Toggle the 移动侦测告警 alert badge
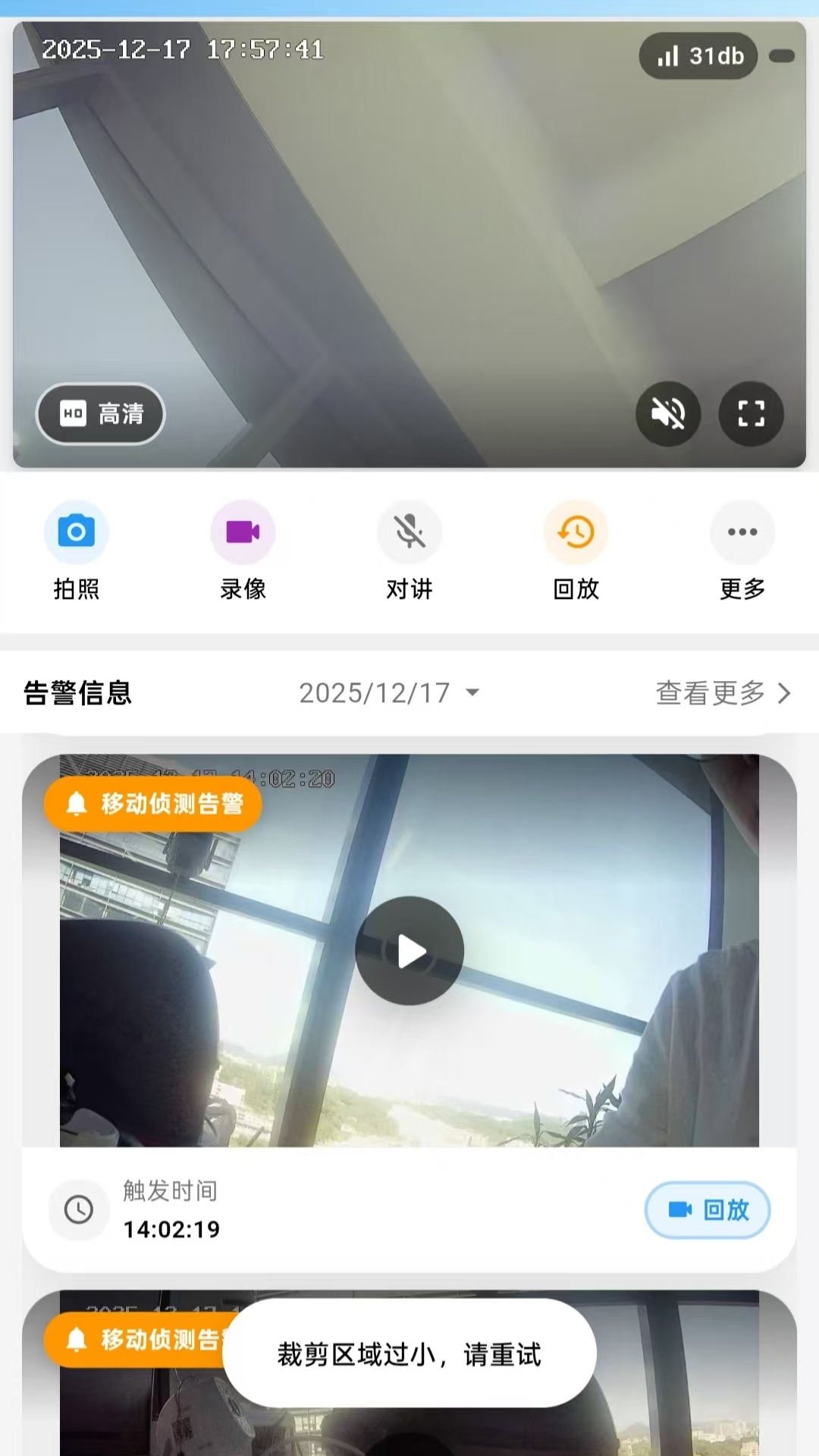Image resolution: width=819 pixels, height=1456 pixels. pos(152,804)
